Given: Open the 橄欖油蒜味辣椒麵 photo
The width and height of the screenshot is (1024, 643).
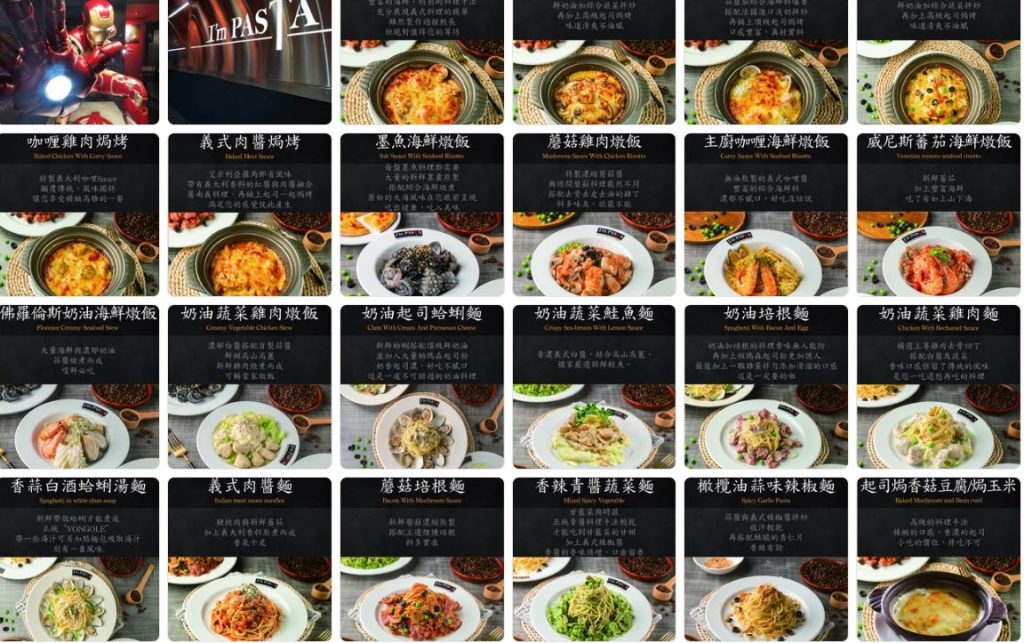Looking at the screenshot, I should pyautogui.click(x=765, y=558).
